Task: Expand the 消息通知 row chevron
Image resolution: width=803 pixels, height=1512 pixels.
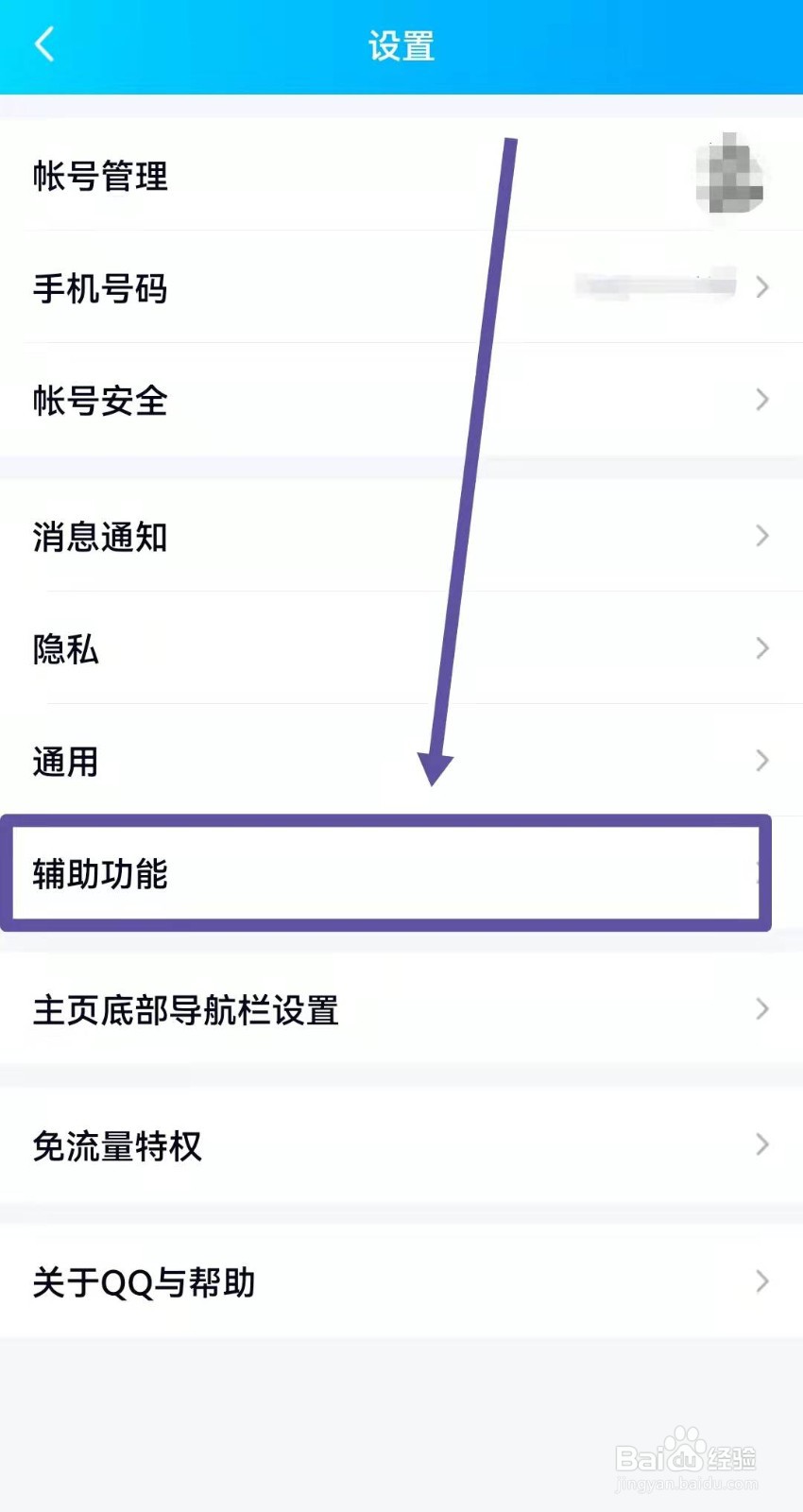Action: pos(762,536)
